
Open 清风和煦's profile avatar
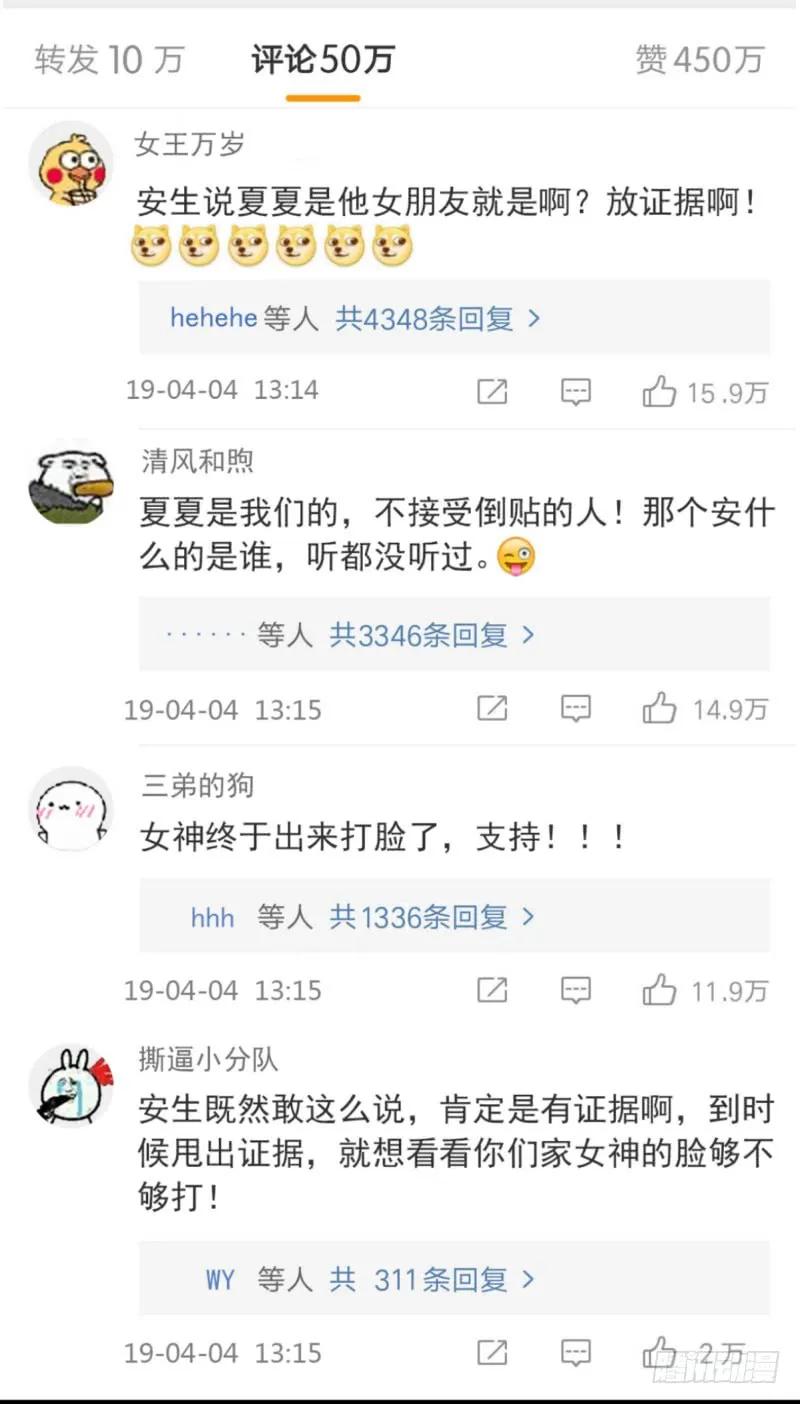click(x=70, y=481)
